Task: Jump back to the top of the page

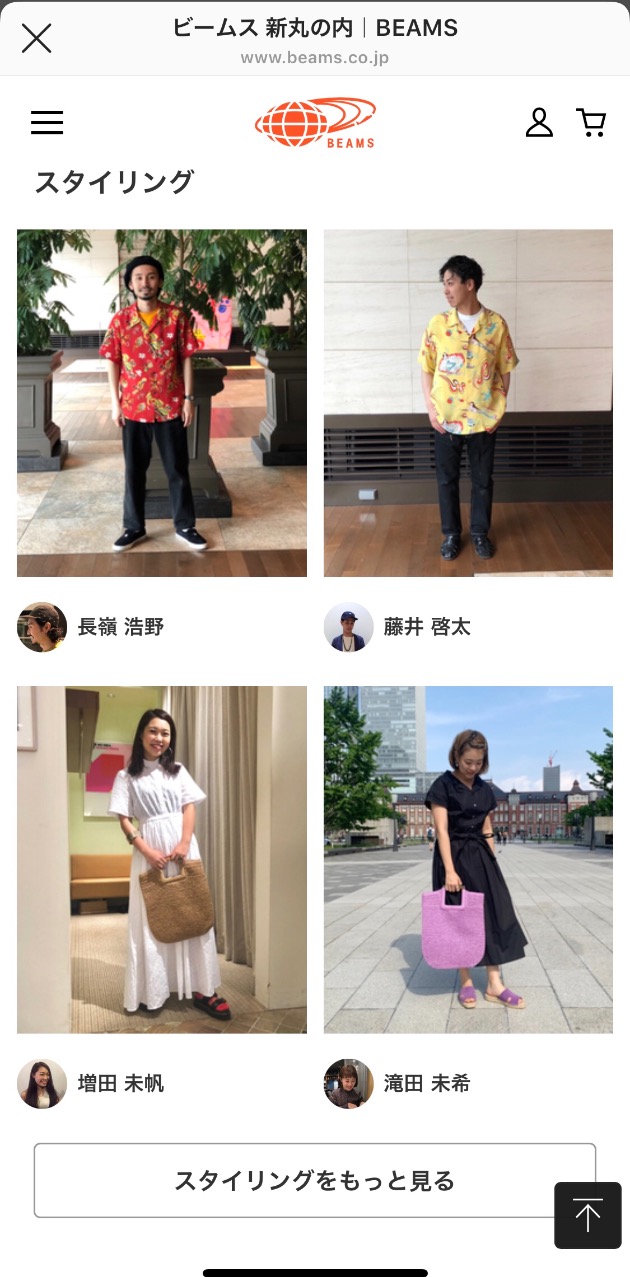Action: (x=588, y=1215)
